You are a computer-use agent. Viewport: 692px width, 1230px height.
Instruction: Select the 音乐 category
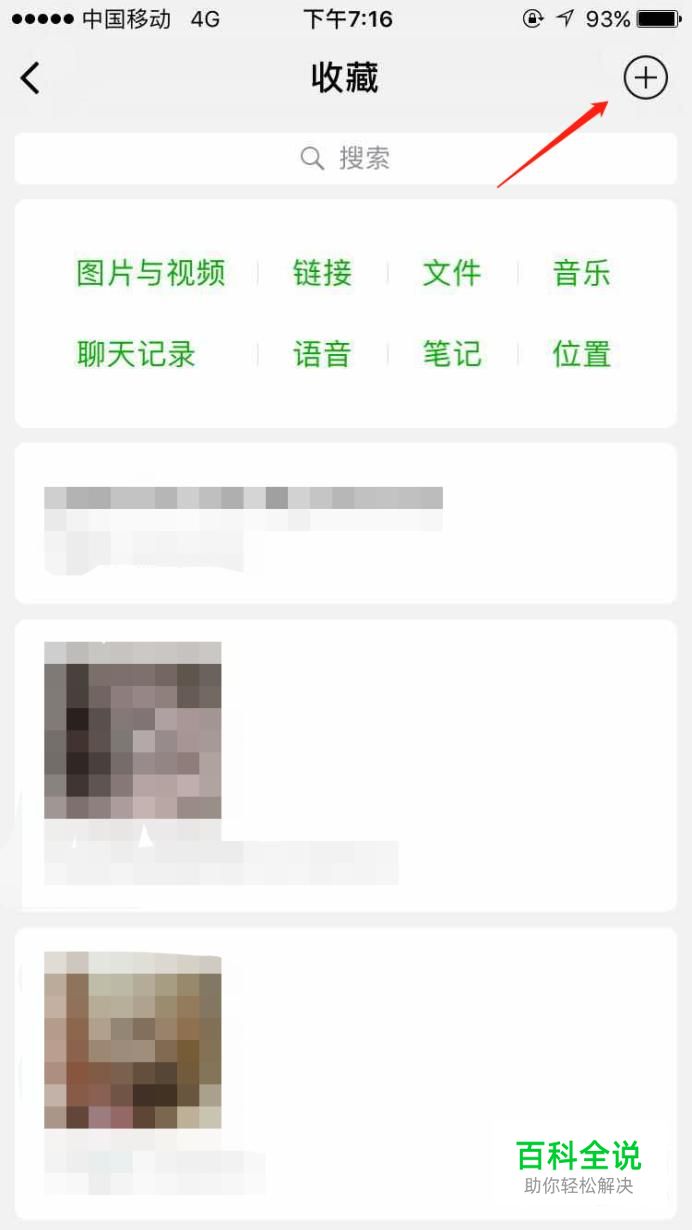[x=581, y=273]
